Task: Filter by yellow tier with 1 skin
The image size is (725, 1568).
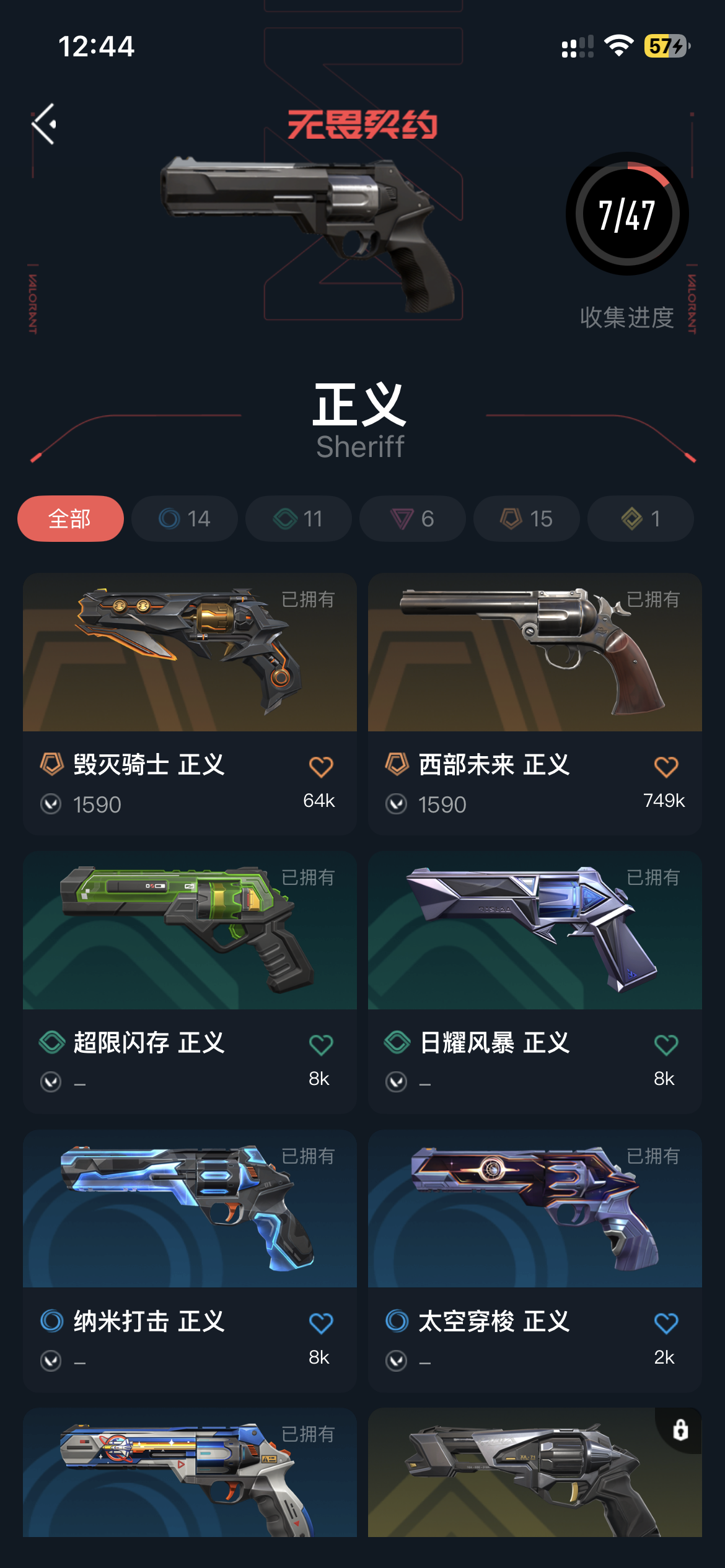Action: (640, 518)
